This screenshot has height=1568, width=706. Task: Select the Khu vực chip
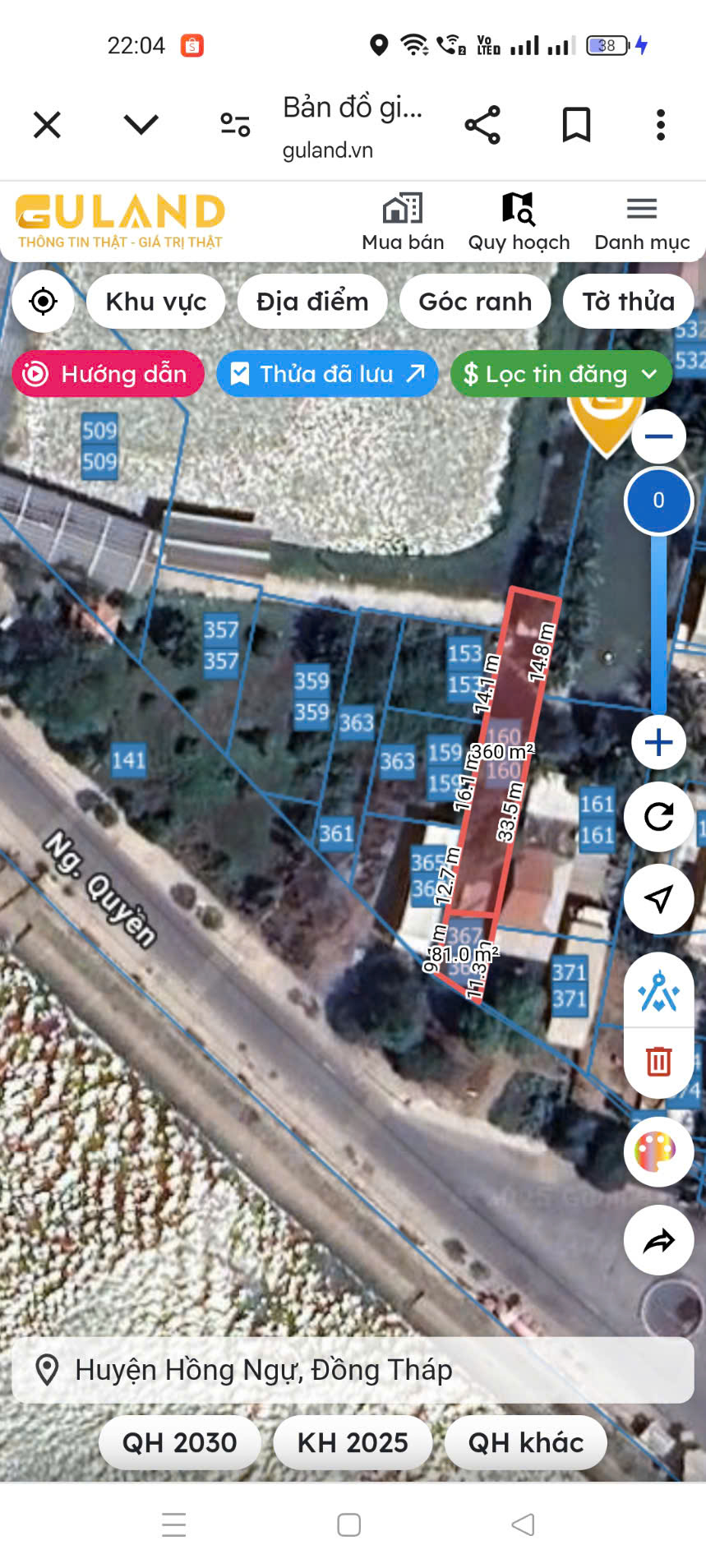click(156, 302)
